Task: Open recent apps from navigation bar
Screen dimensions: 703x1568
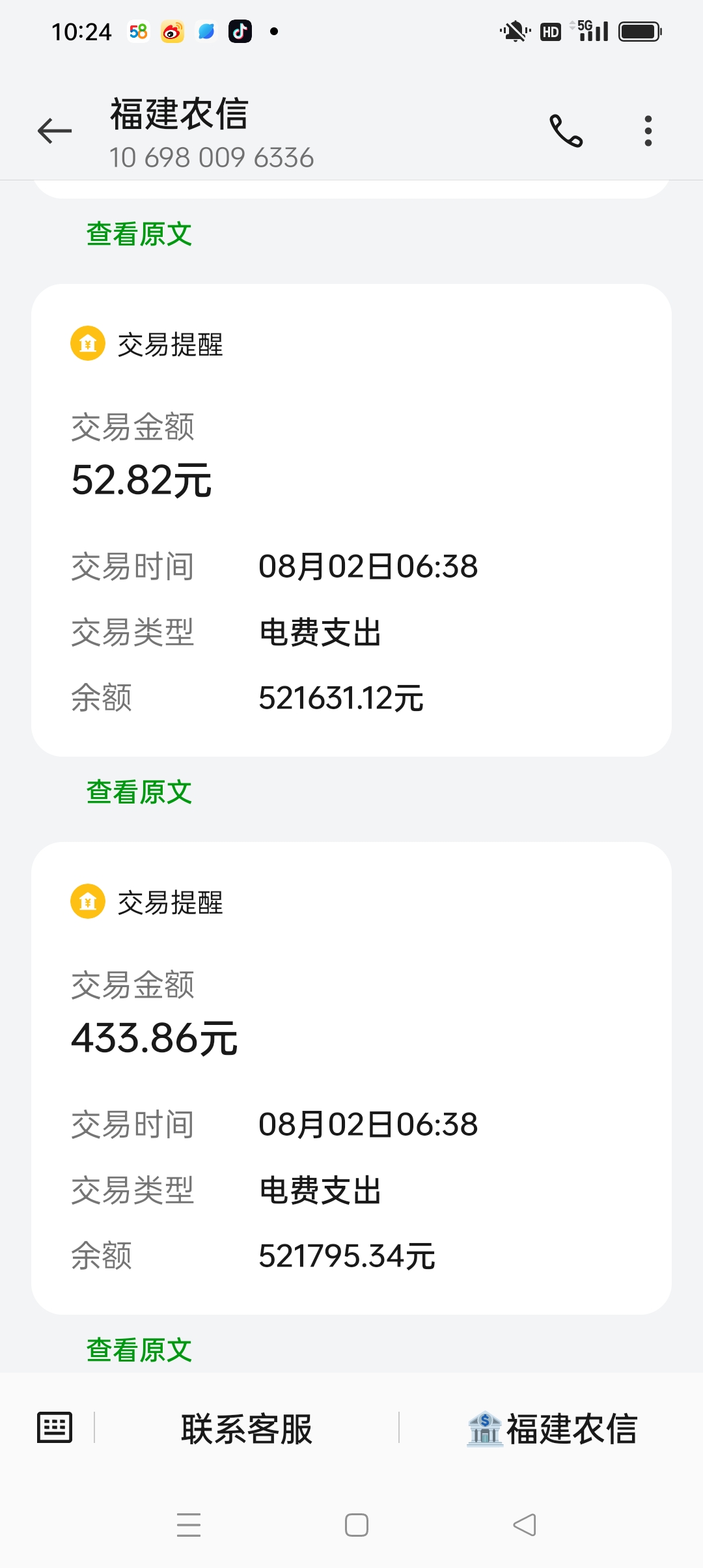Action: [189, 1525]
